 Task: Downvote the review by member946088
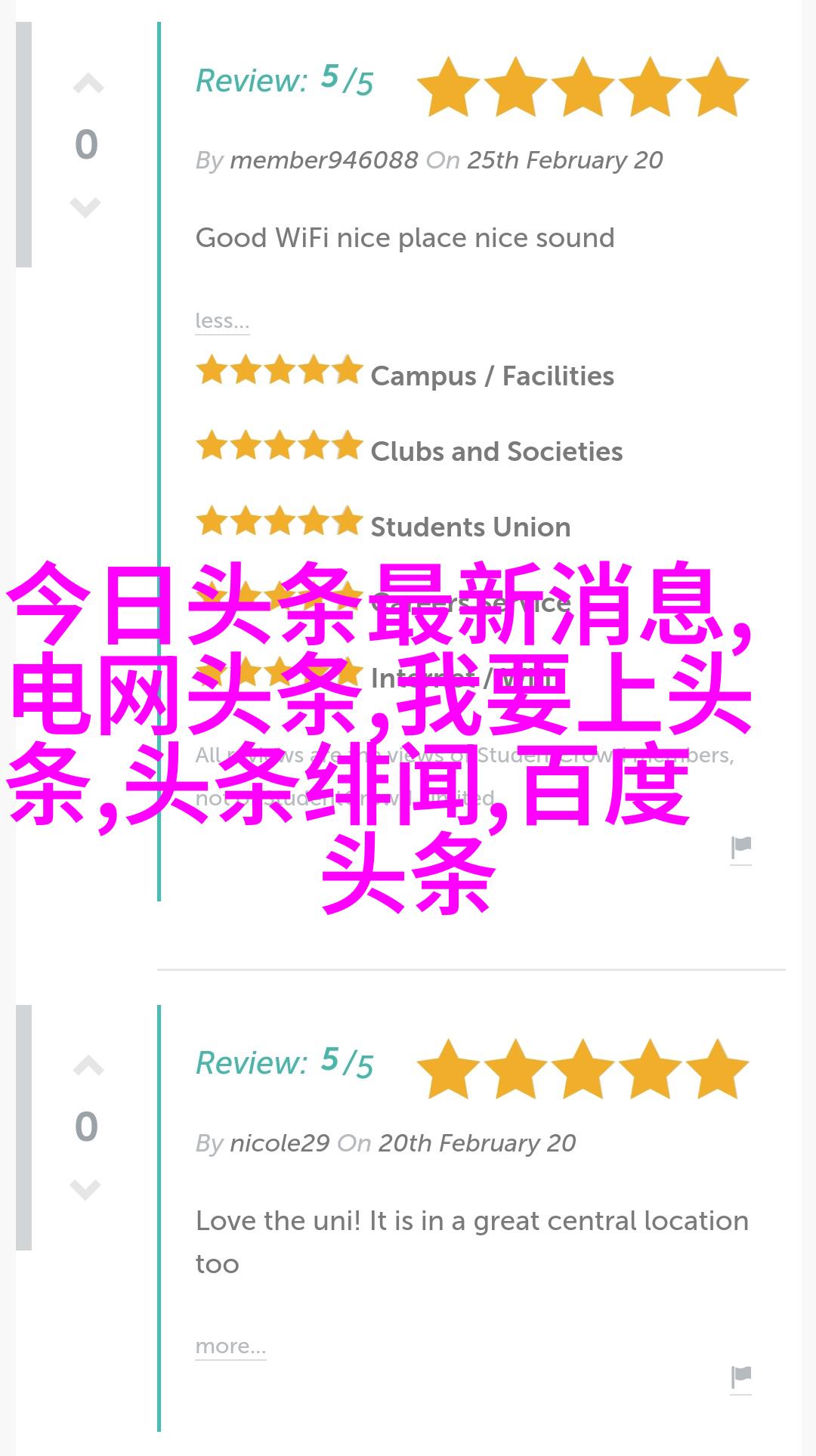(x=85, y=206)
